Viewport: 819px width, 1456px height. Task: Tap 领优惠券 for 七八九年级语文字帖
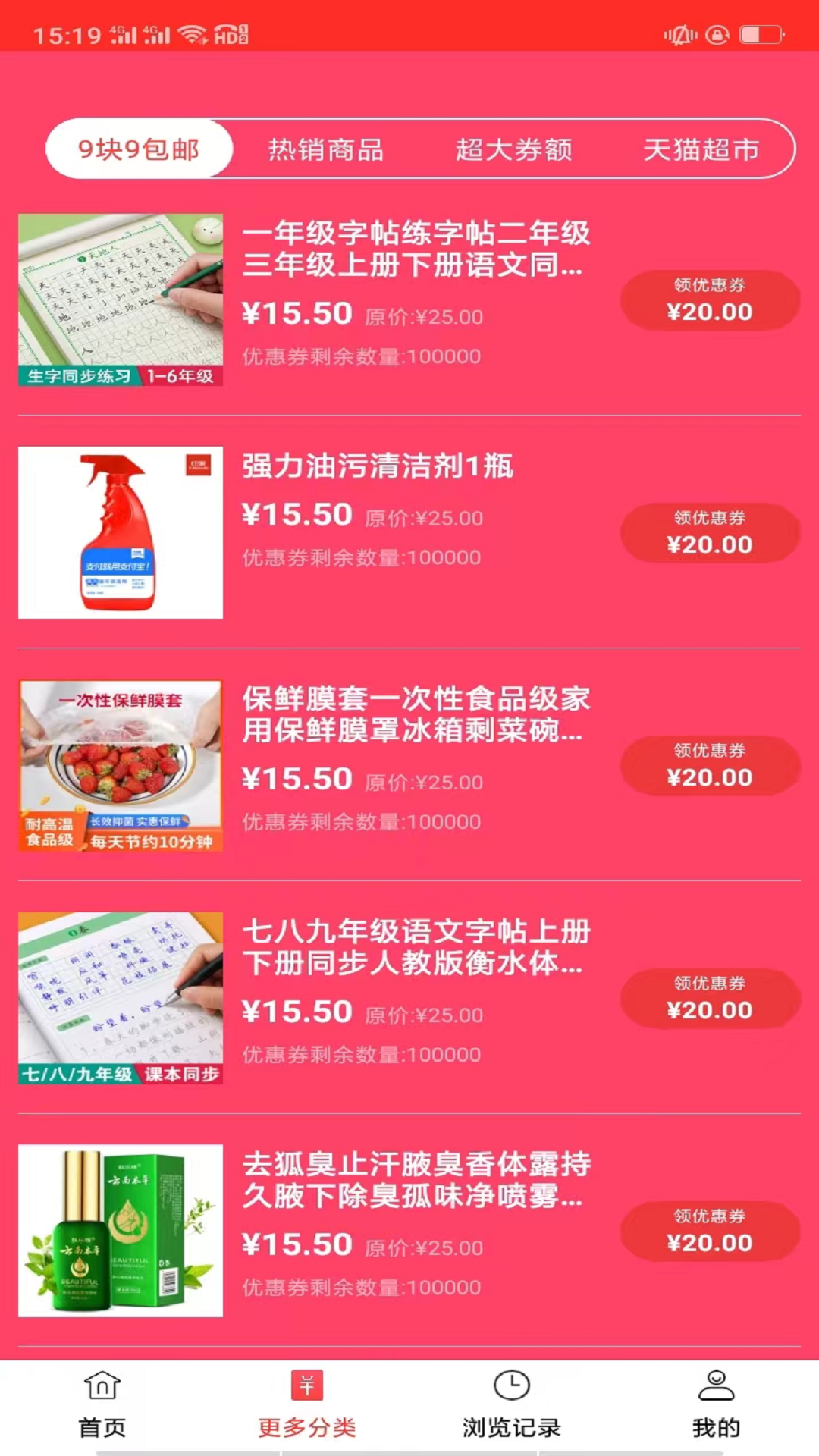pyautogui.click(x=710, y=999)
